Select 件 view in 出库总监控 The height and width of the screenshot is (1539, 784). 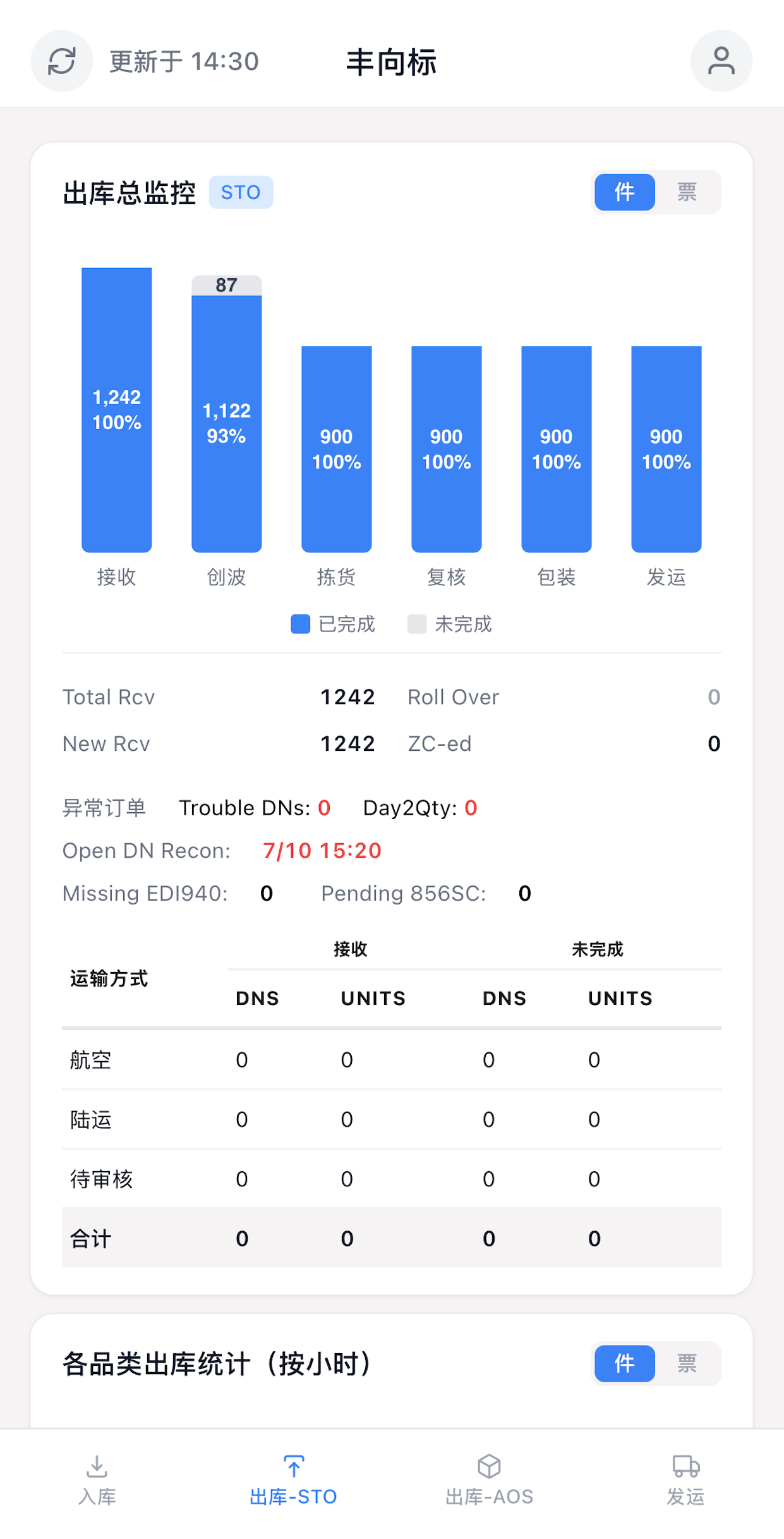coord(624,192)
